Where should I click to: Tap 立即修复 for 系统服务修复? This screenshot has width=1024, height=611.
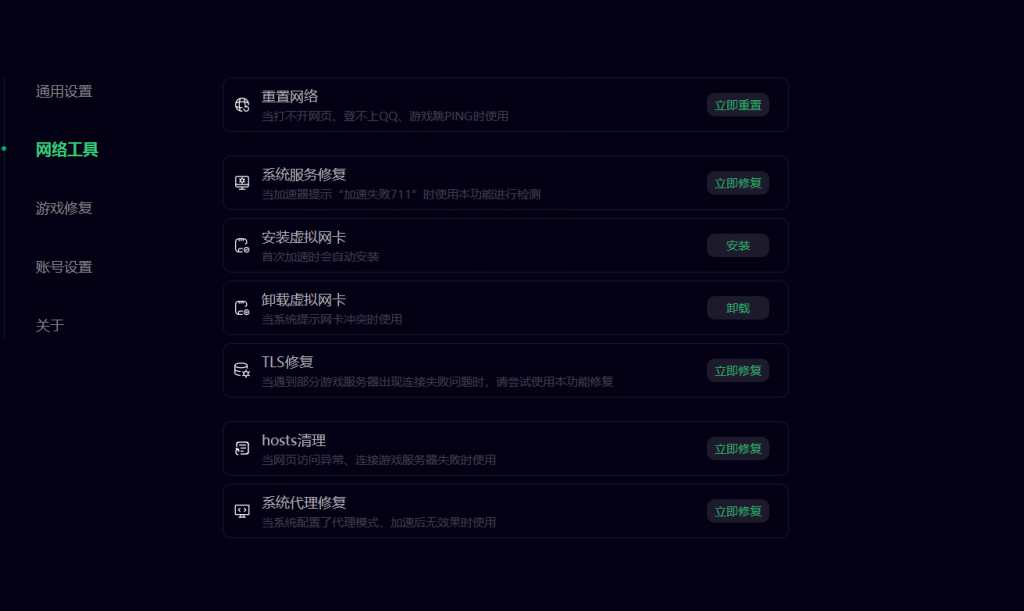pos(738,183)
